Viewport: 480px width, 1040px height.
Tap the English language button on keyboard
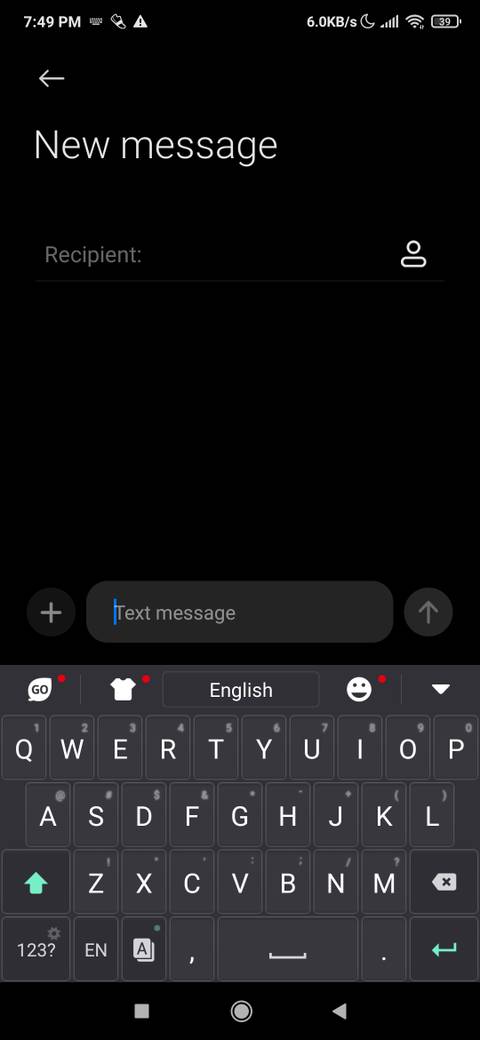pyautogui.click(x=241, y=690)
